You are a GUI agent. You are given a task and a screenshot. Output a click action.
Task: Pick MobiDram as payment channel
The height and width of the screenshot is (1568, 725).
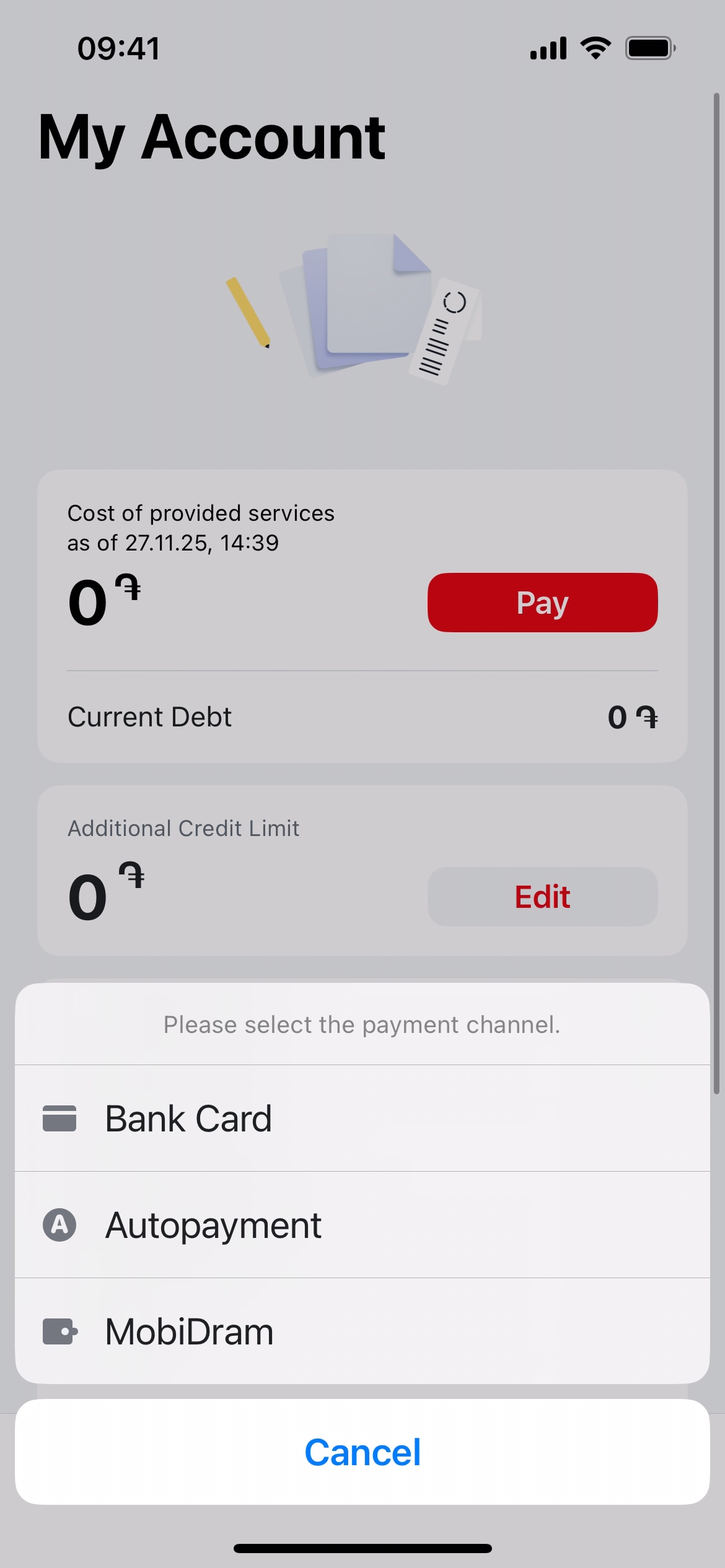[362, 1331]
